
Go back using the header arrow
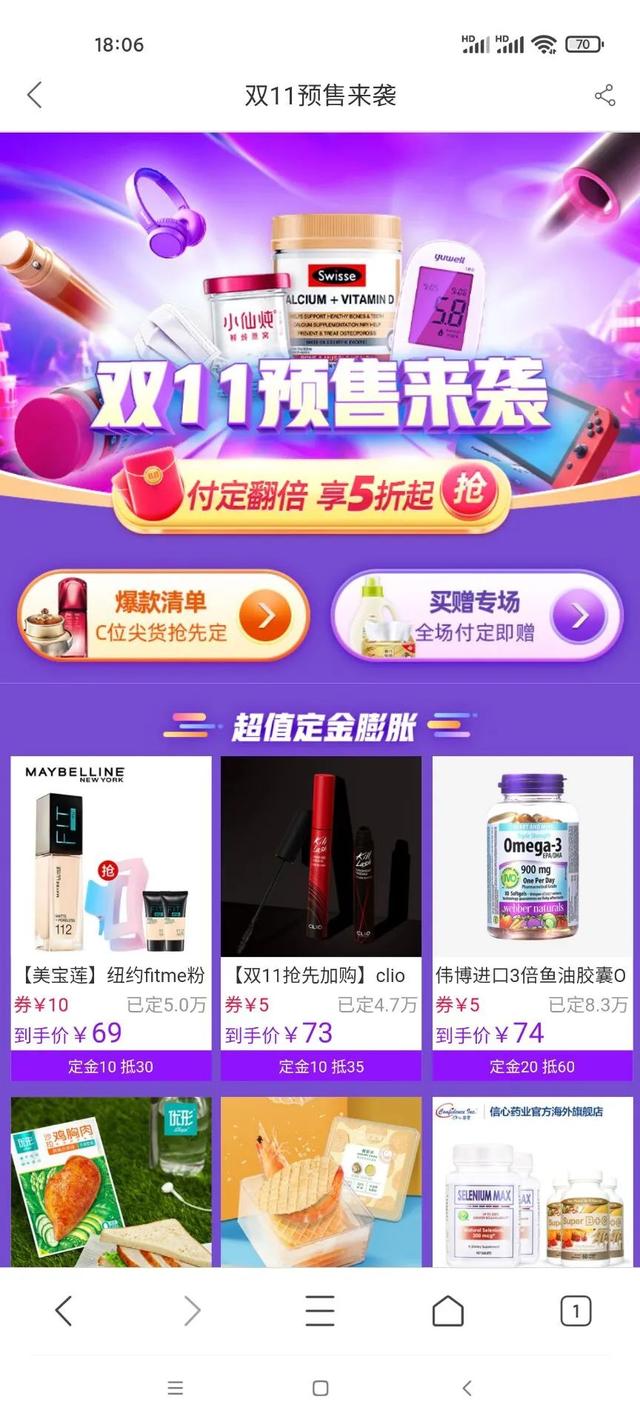pyautogui.click(x=35, y=95)
